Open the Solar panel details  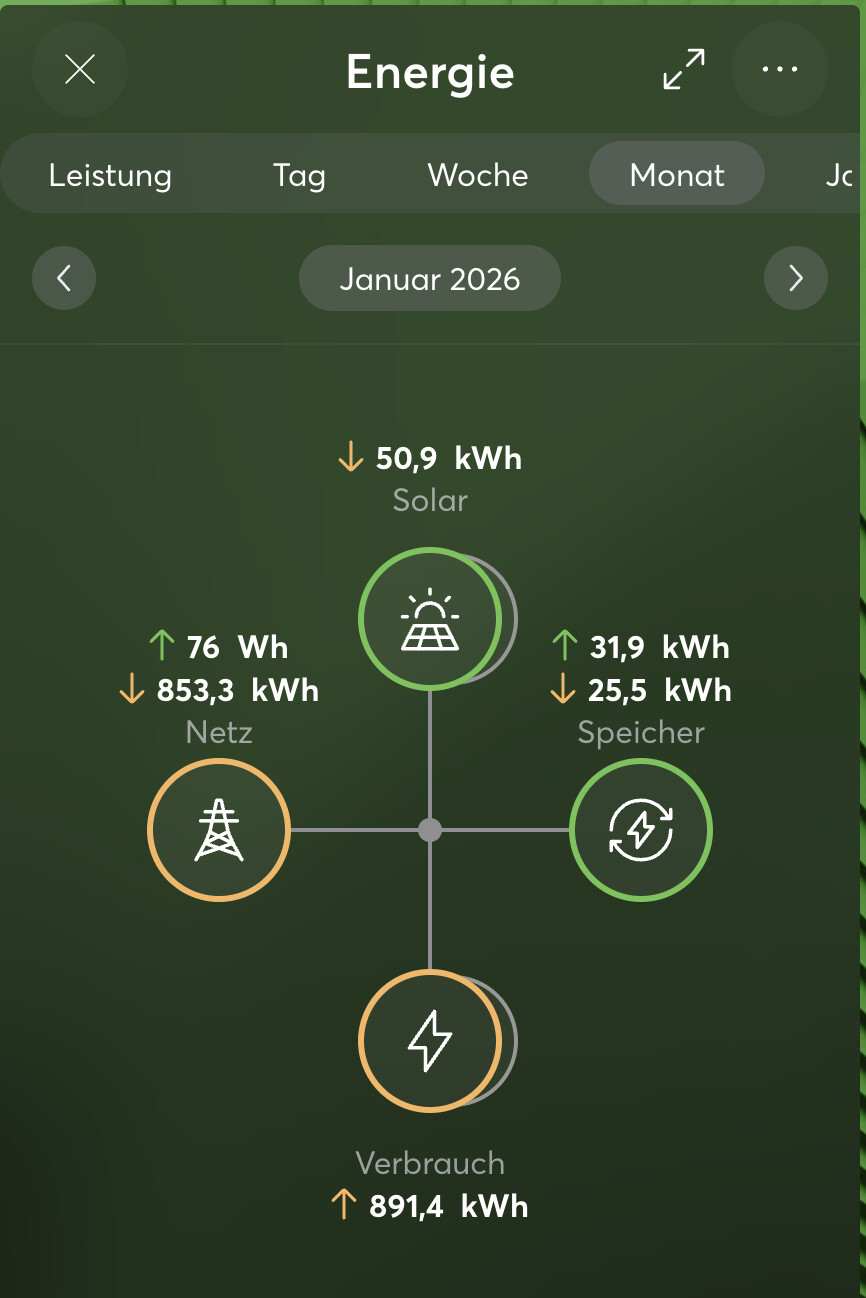tap(430, 618)
